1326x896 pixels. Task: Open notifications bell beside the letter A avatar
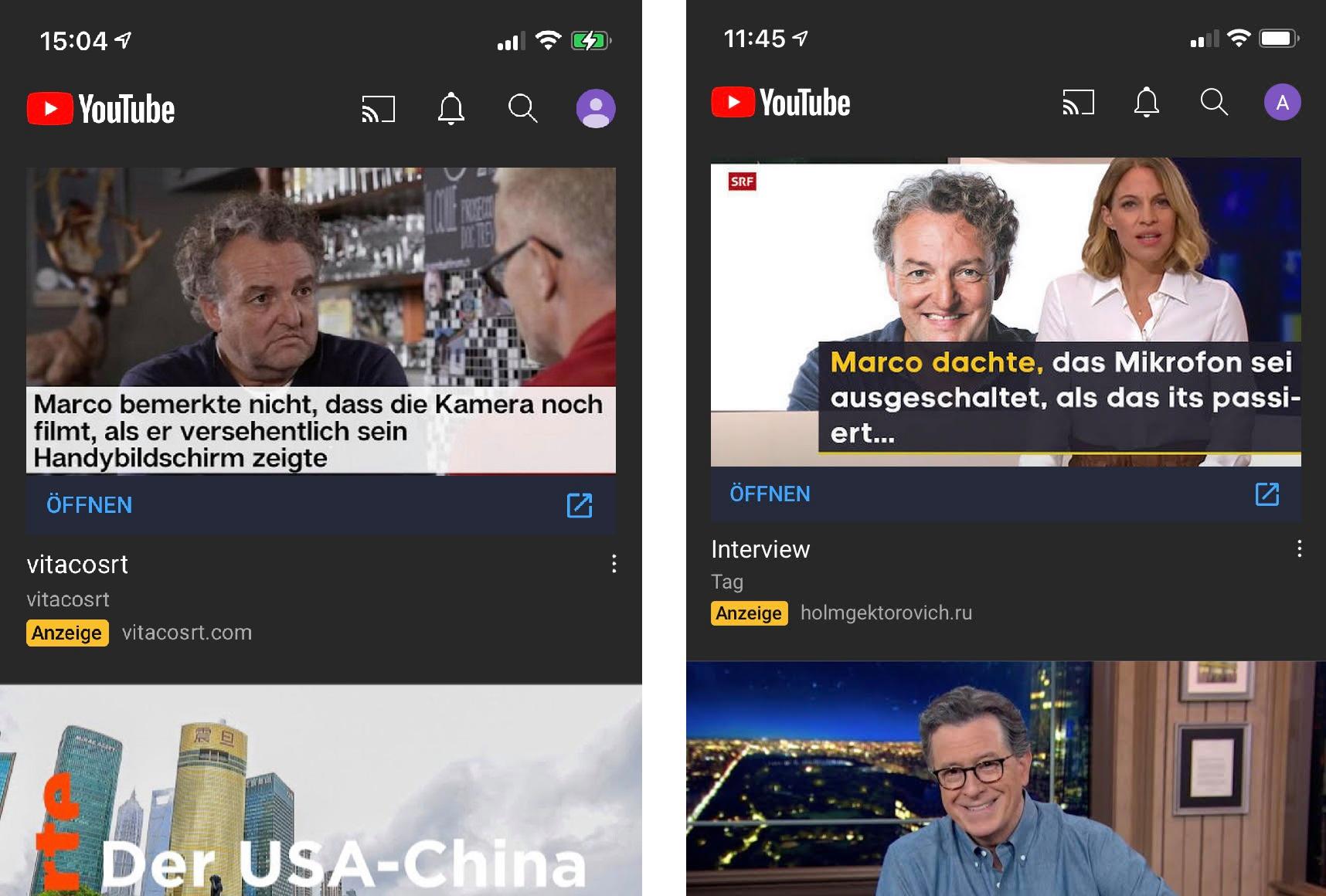pyautogui.click(x=1146, y=102)
